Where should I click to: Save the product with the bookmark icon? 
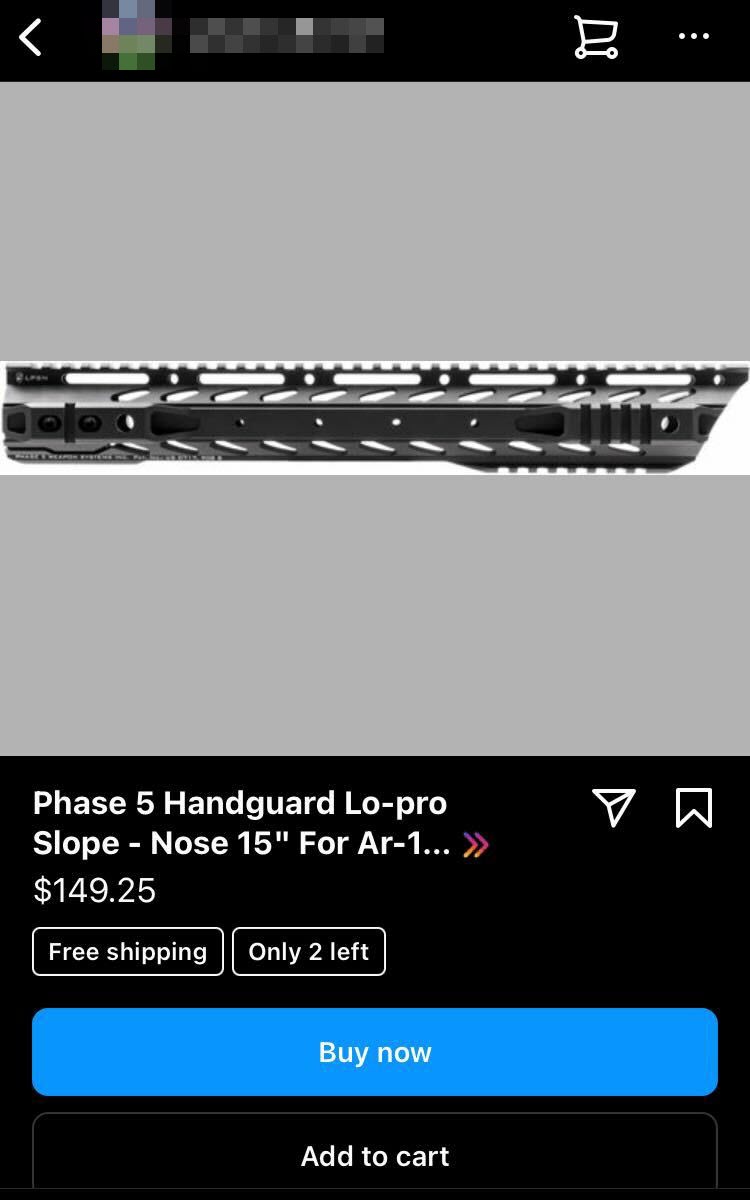[x=693, y=808]
